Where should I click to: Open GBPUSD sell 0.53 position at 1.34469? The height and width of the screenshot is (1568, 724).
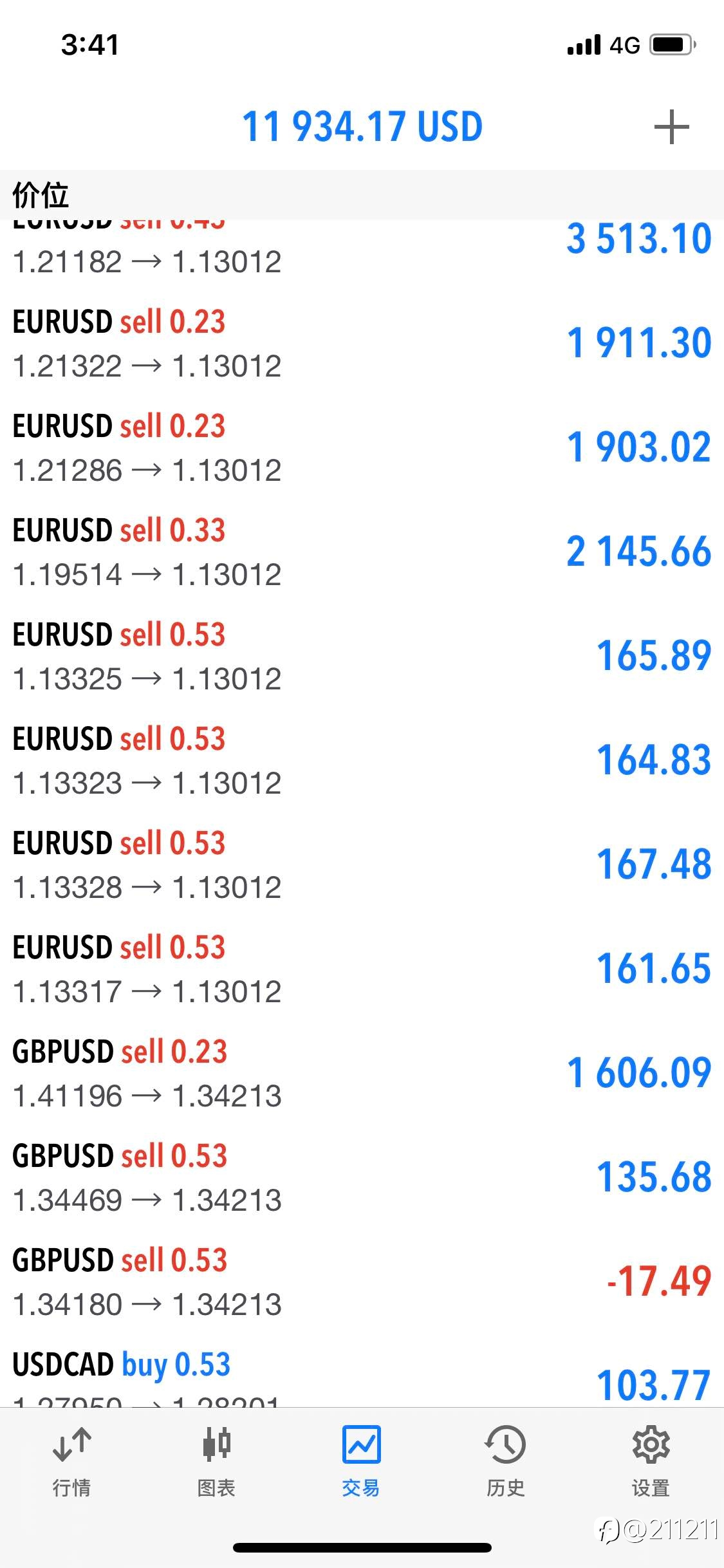pos(362,1178)
